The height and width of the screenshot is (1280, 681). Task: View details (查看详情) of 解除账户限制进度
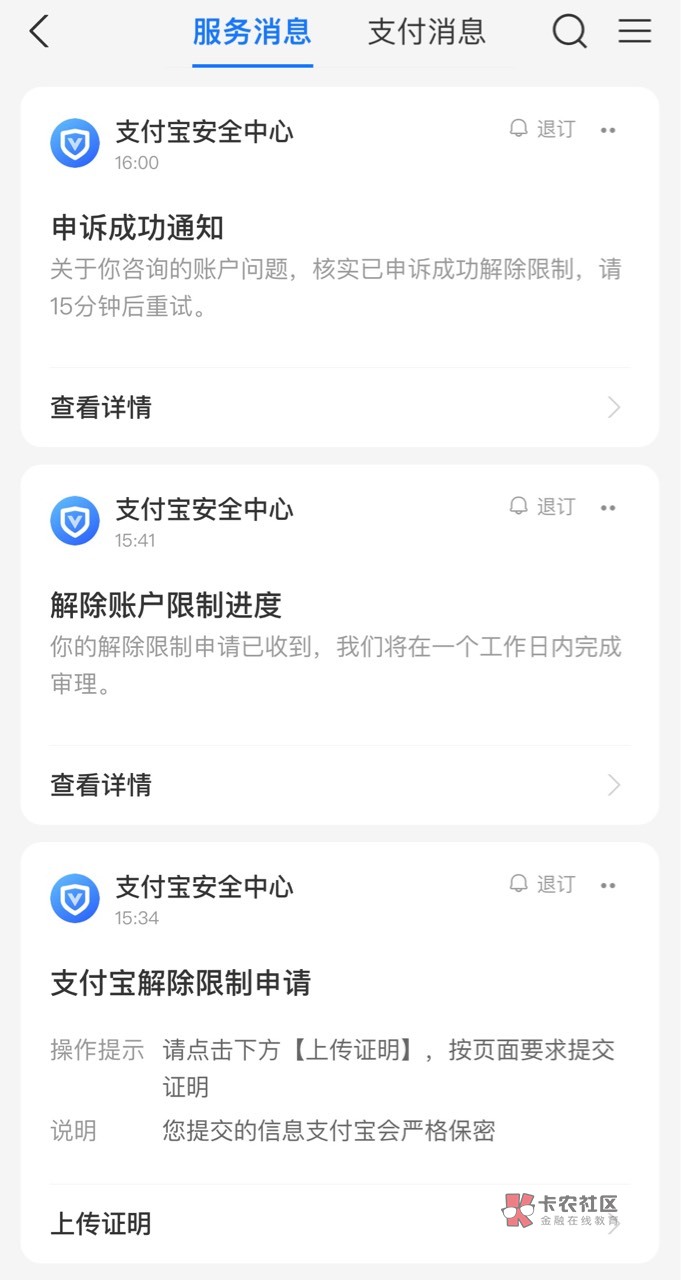point(340,785)
